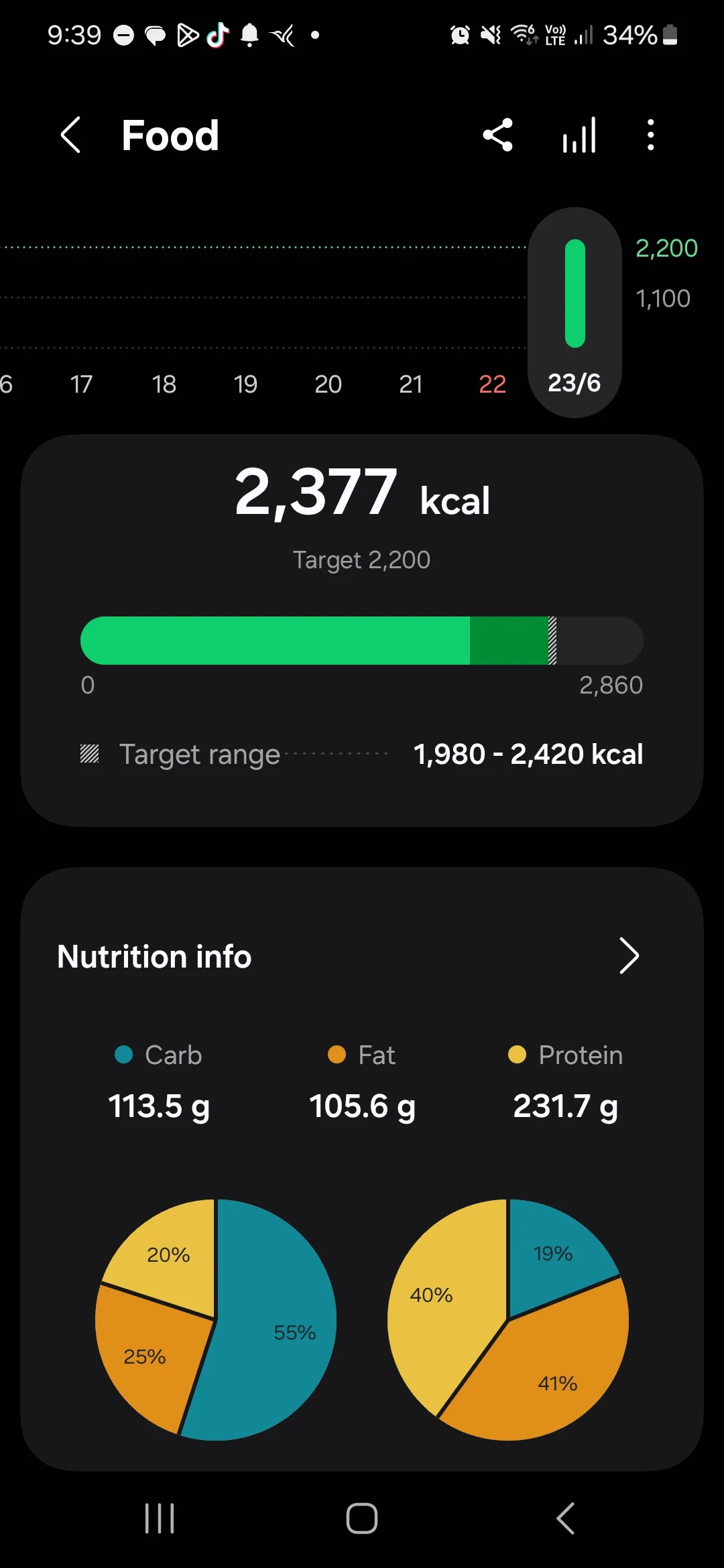The width and height of the screenshot is (724, 1568).
Task: Open recent apps from navigation bar
Action: click(x=160, y=1518)
